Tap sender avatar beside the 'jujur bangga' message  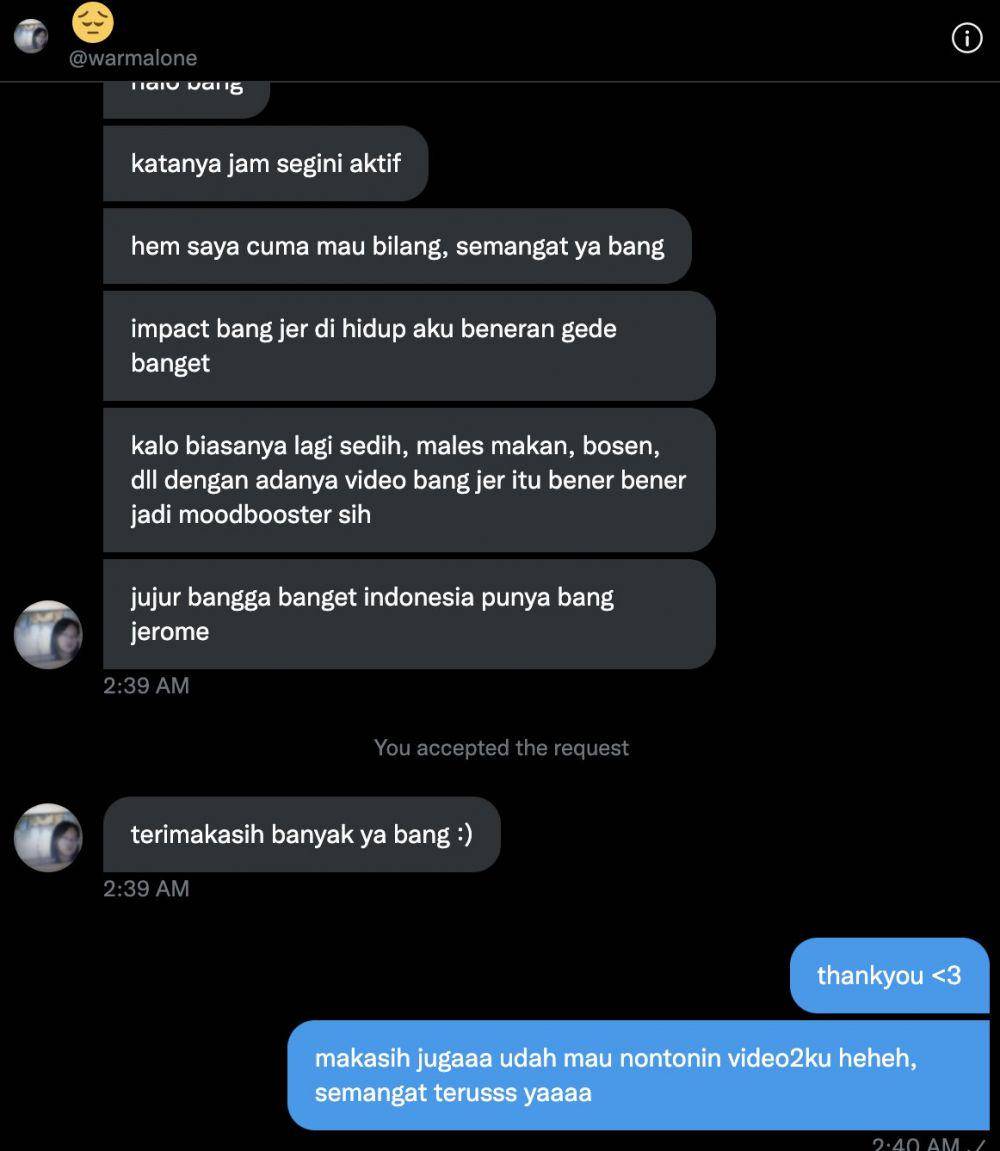pos(48,634)
